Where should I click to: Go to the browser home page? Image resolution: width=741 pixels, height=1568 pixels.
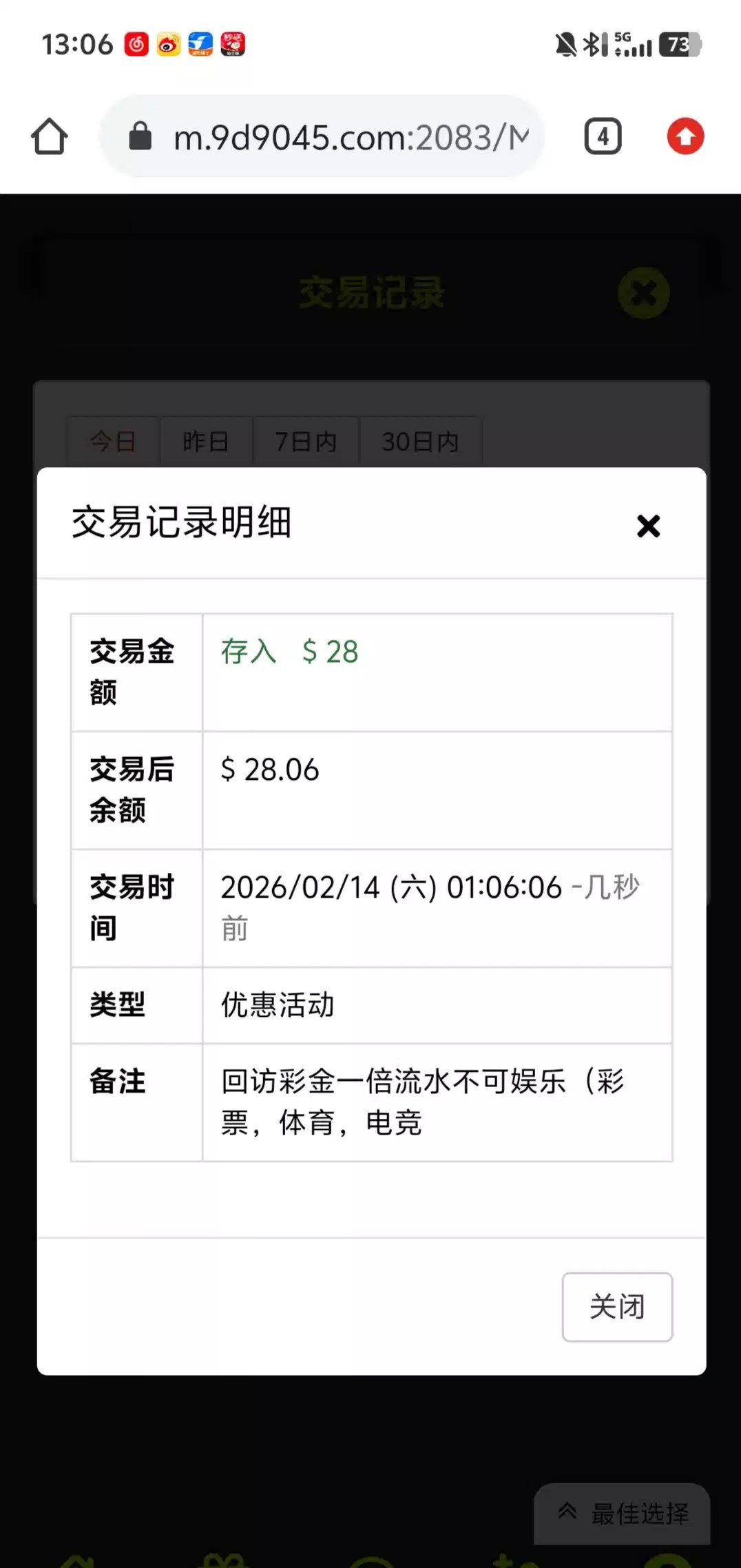click(x=50, y=136)
